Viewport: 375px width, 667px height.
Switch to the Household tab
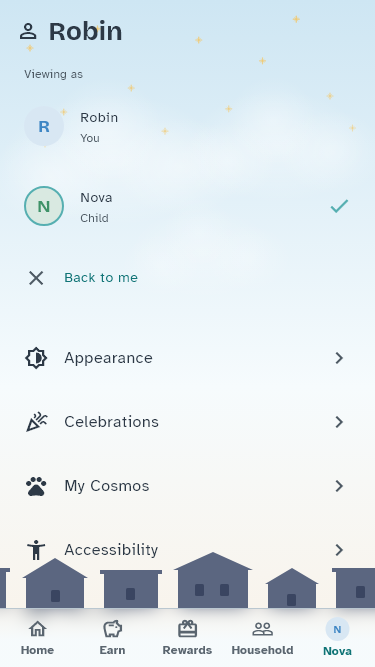coord(262,638)
